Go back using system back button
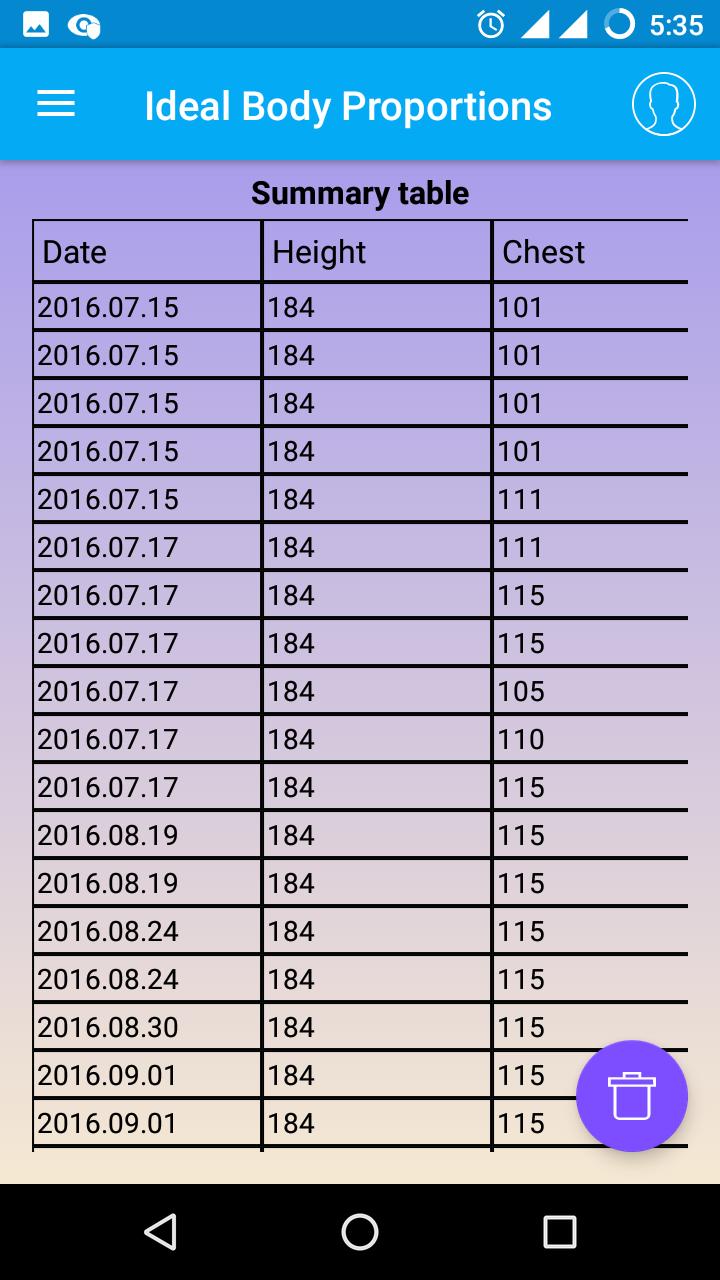 pos(160,1232)
